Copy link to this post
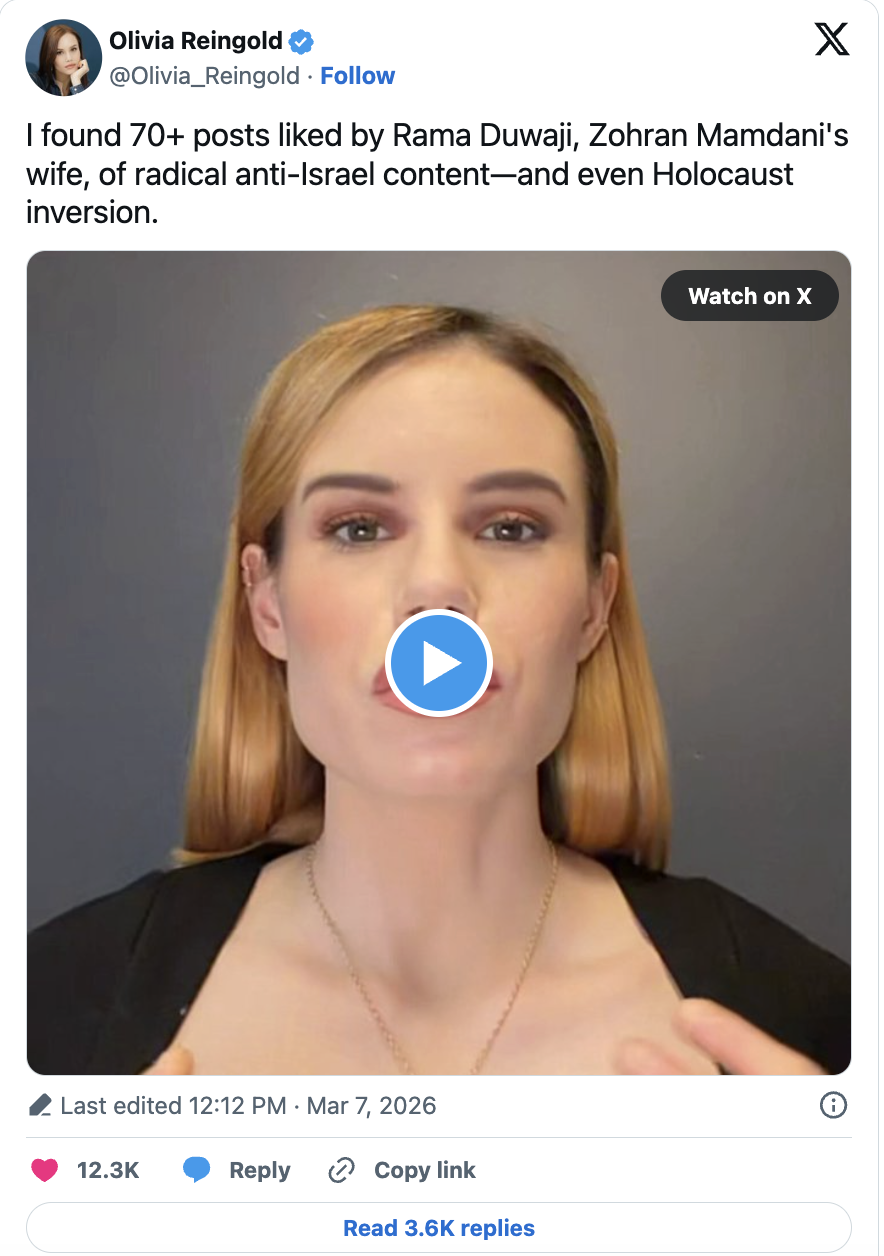The height and width of the screenshot is (1256, 884). pos(402,1170)
